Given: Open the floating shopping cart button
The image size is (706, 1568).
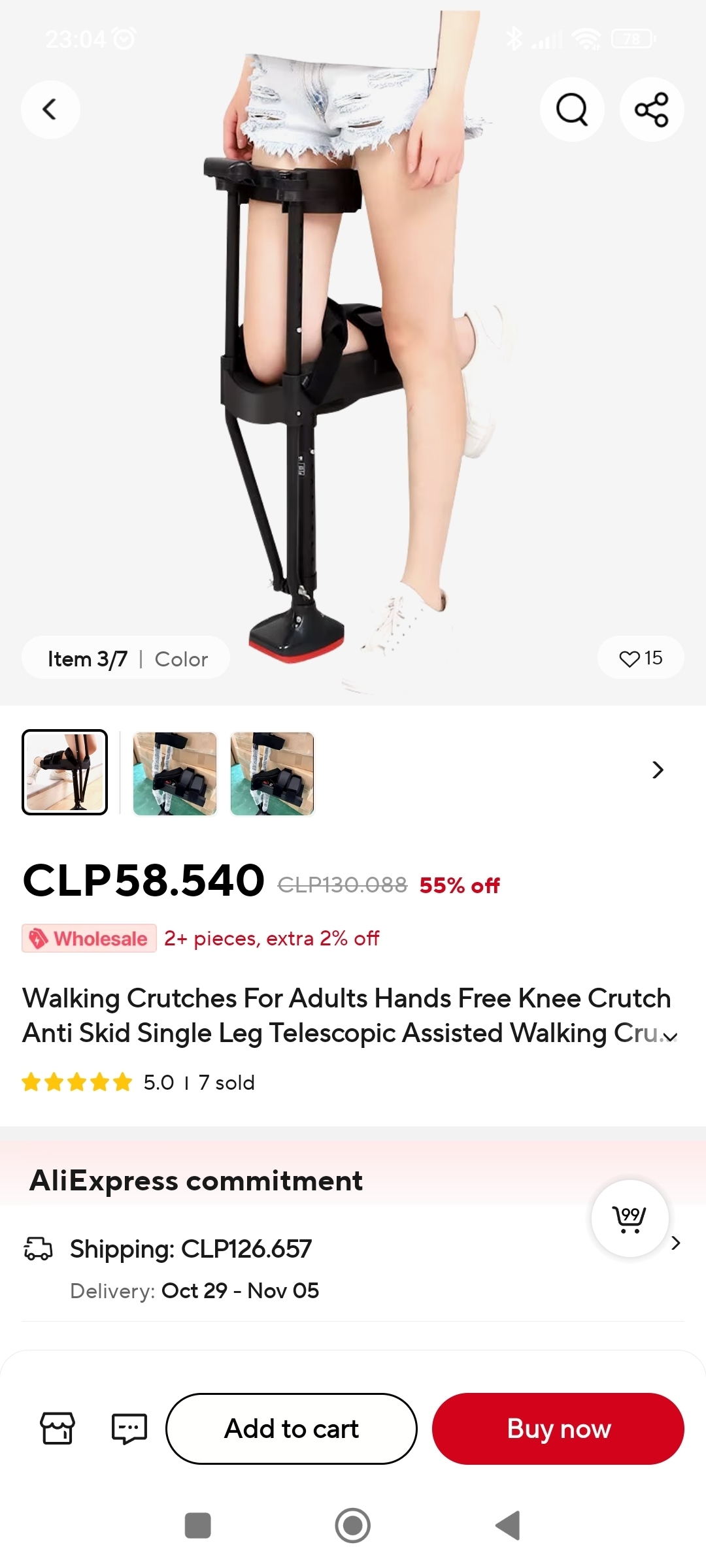Looking at the screenshot, I should (630, 1218).
